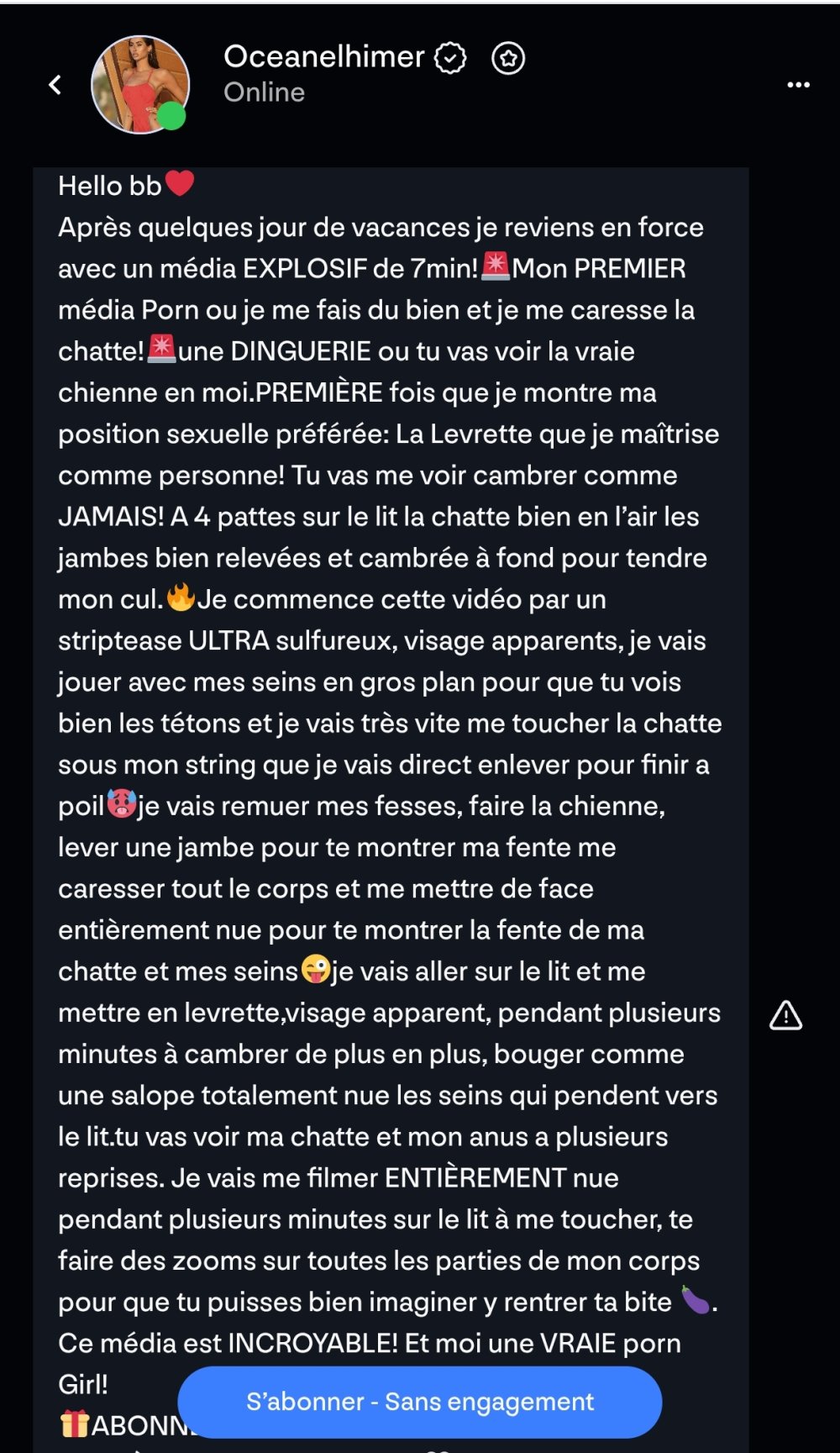Tap S'abonner - Sans engagement button
Image resolution: width=840 pixels, height=1453 pixels.
pos(419,1401)
